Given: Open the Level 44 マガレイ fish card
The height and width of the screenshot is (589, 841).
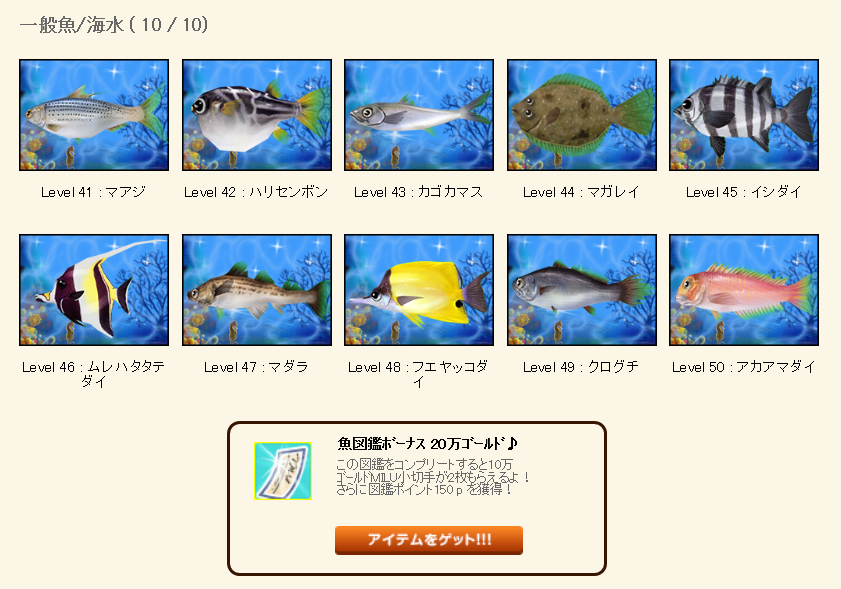Looking at the screenshot, I should tap(581, 115).
